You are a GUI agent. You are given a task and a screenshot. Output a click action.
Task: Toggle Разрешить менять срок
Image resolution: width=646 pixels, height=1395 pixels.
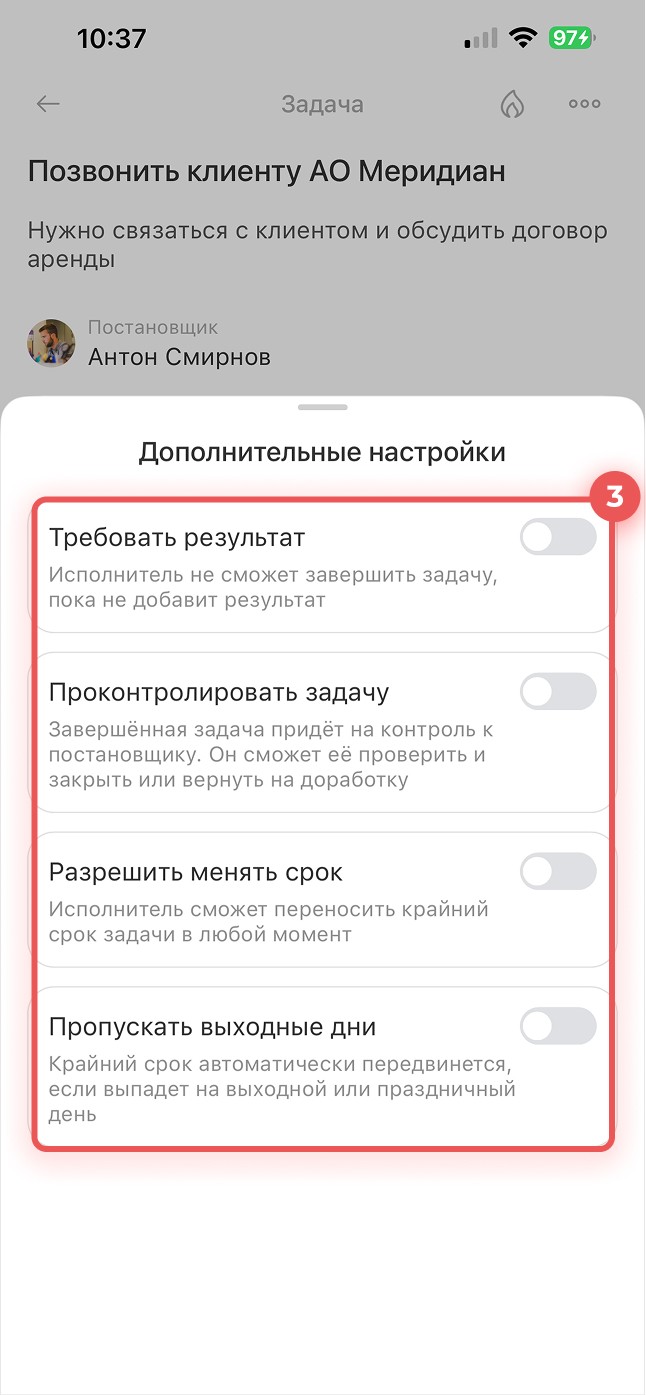558,871
